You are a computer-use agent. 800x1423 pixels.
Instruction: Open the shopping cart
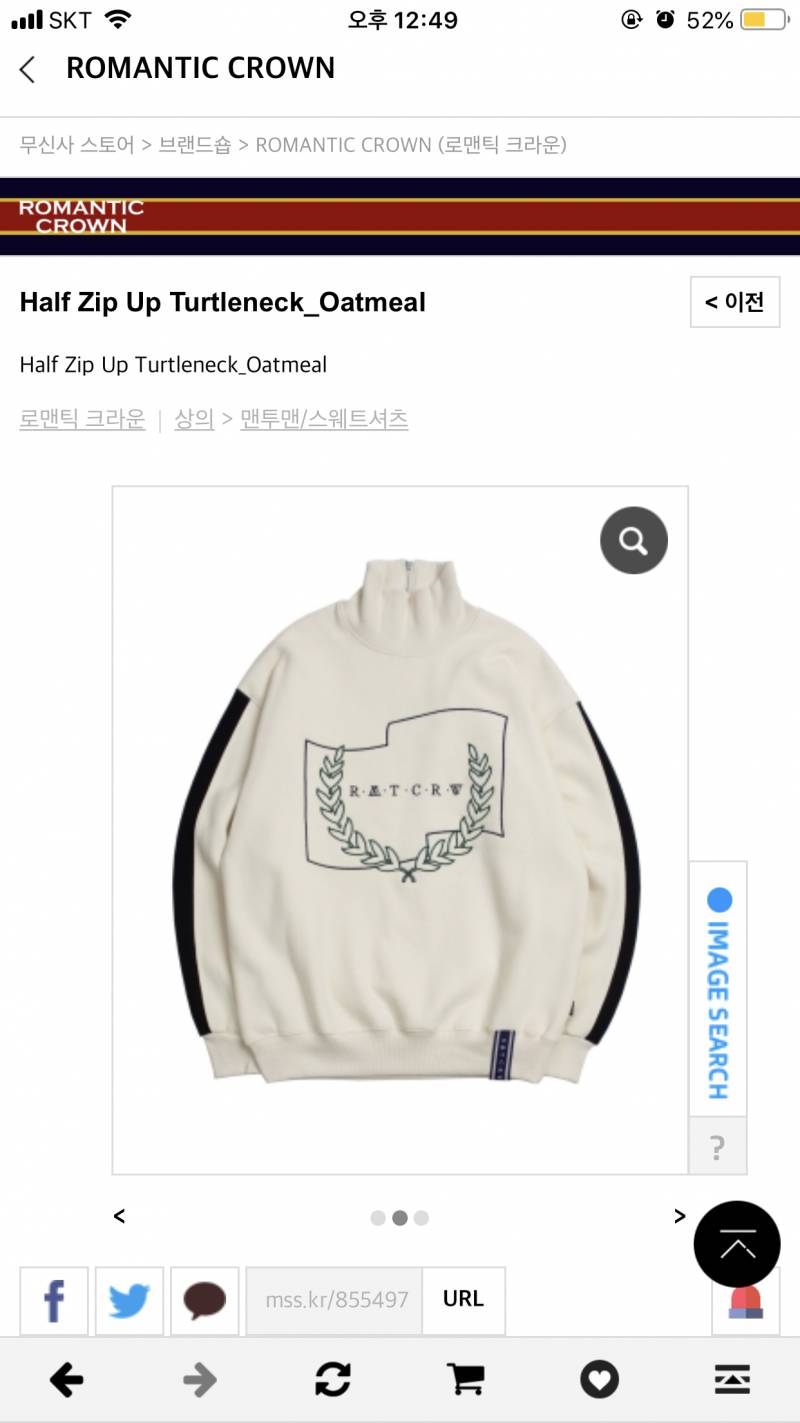466,1381
